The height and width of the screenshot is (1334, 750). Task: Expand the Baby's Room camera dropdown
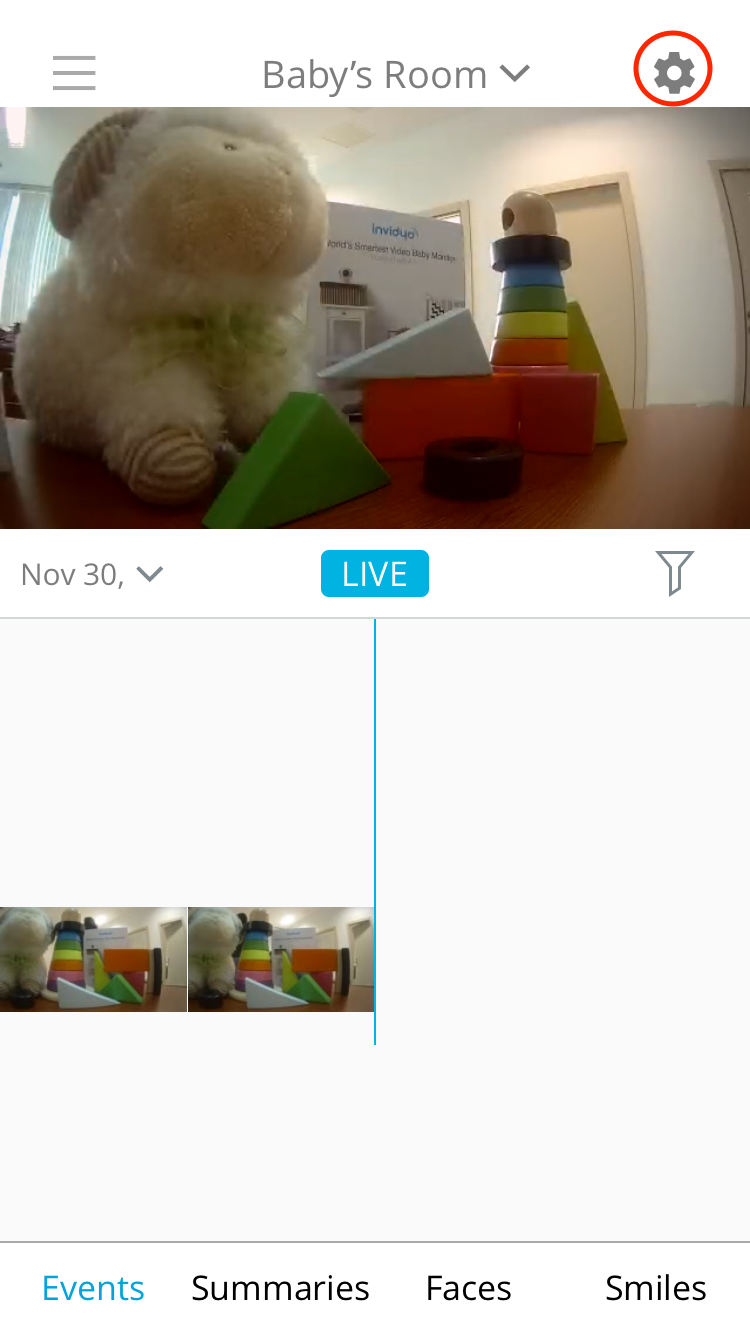[x=395, y=74]
